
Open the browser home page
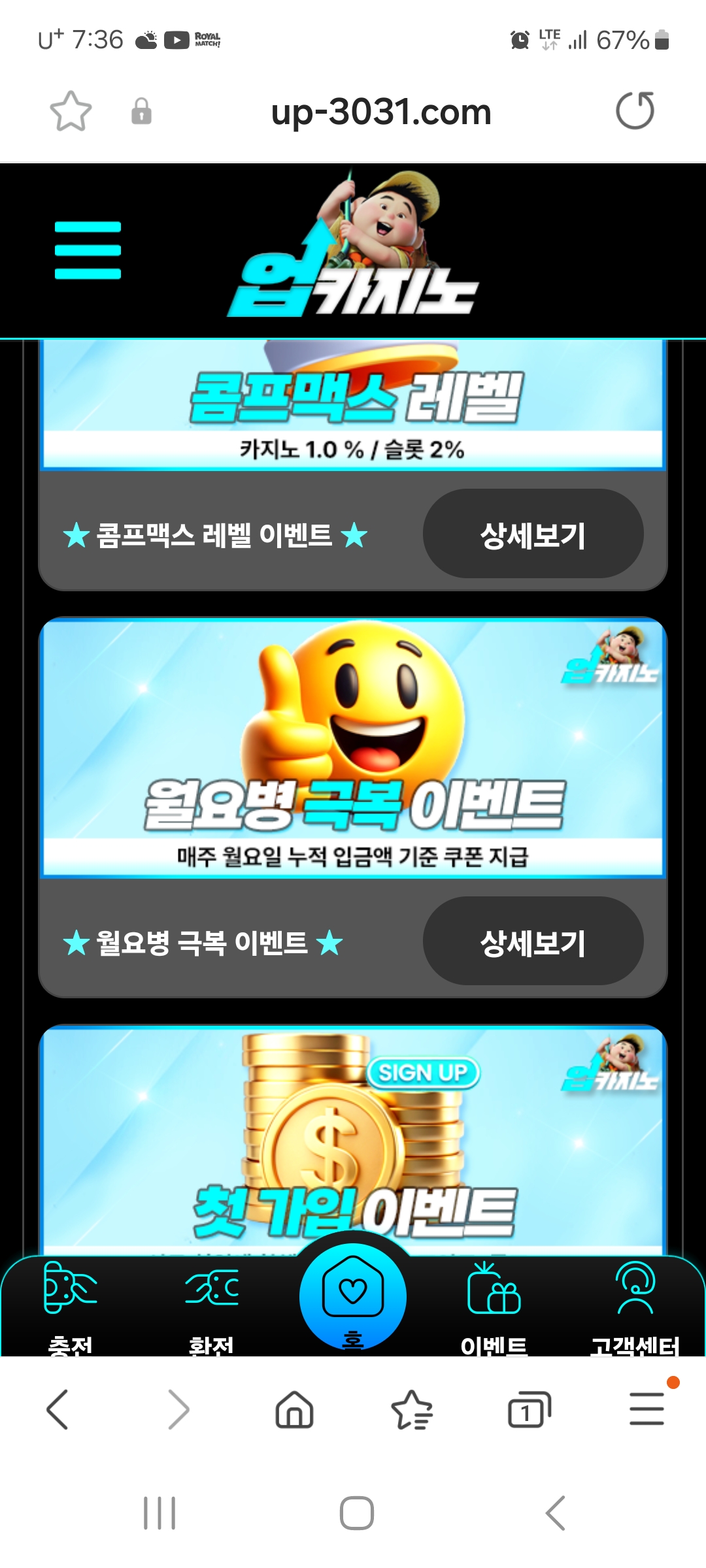click(x=294, y=1409)
